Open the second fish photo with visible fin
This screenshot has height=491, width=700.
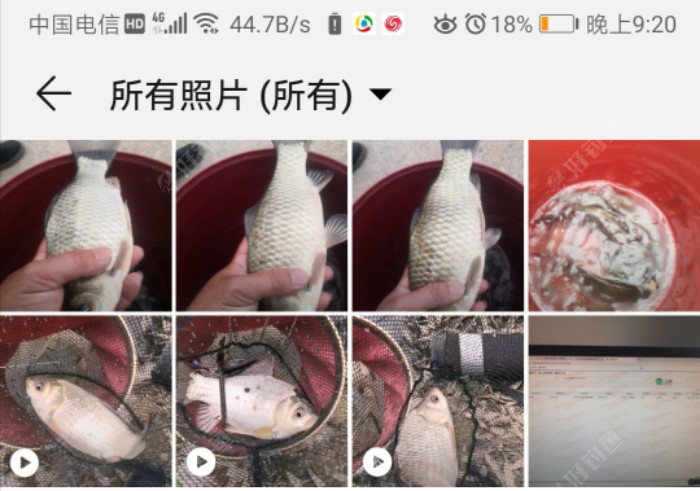[x=262, y=225]
